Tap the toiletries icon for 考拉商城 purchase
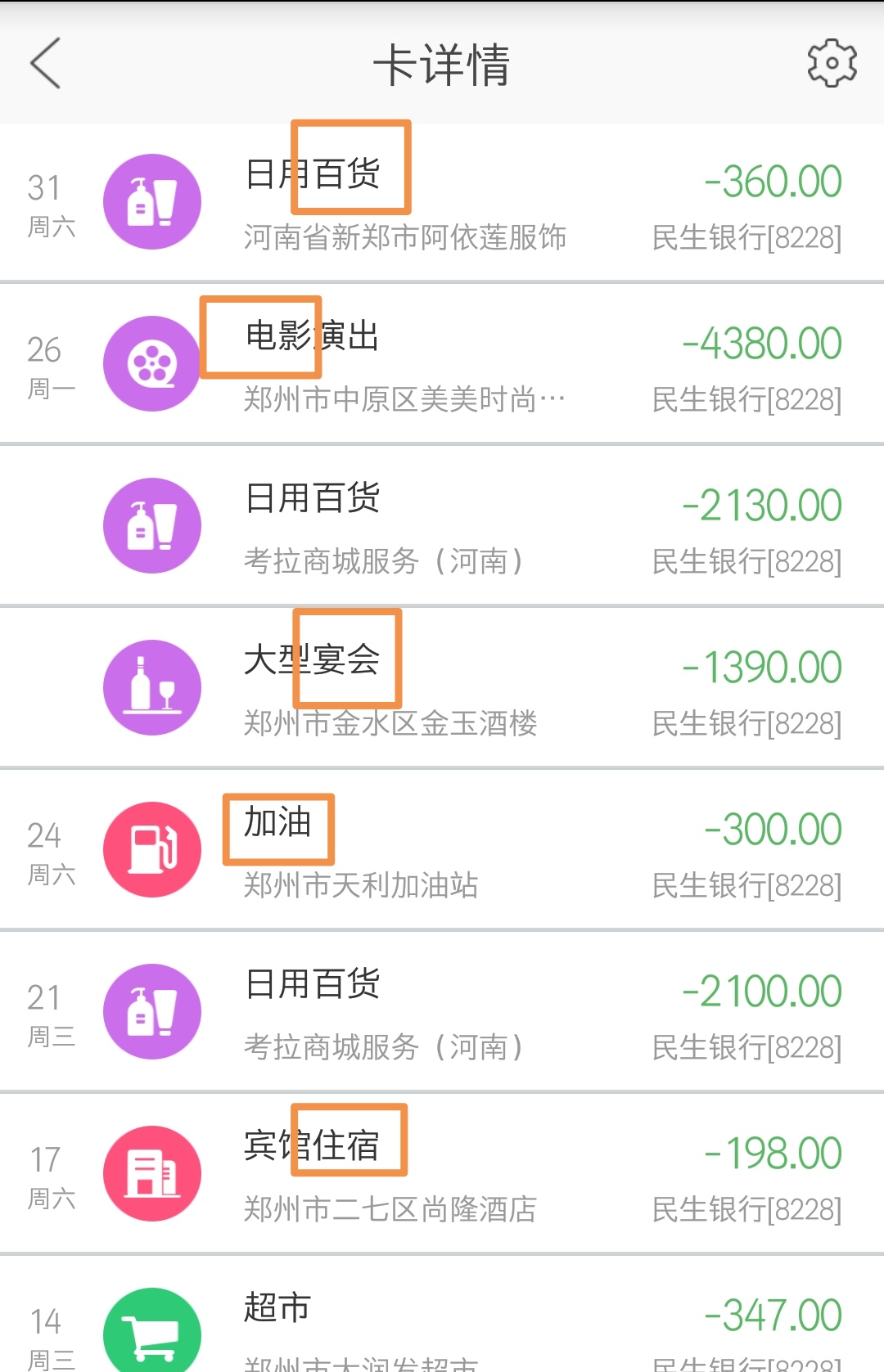Screen dimensions: 884x1372 coord(151,525)
